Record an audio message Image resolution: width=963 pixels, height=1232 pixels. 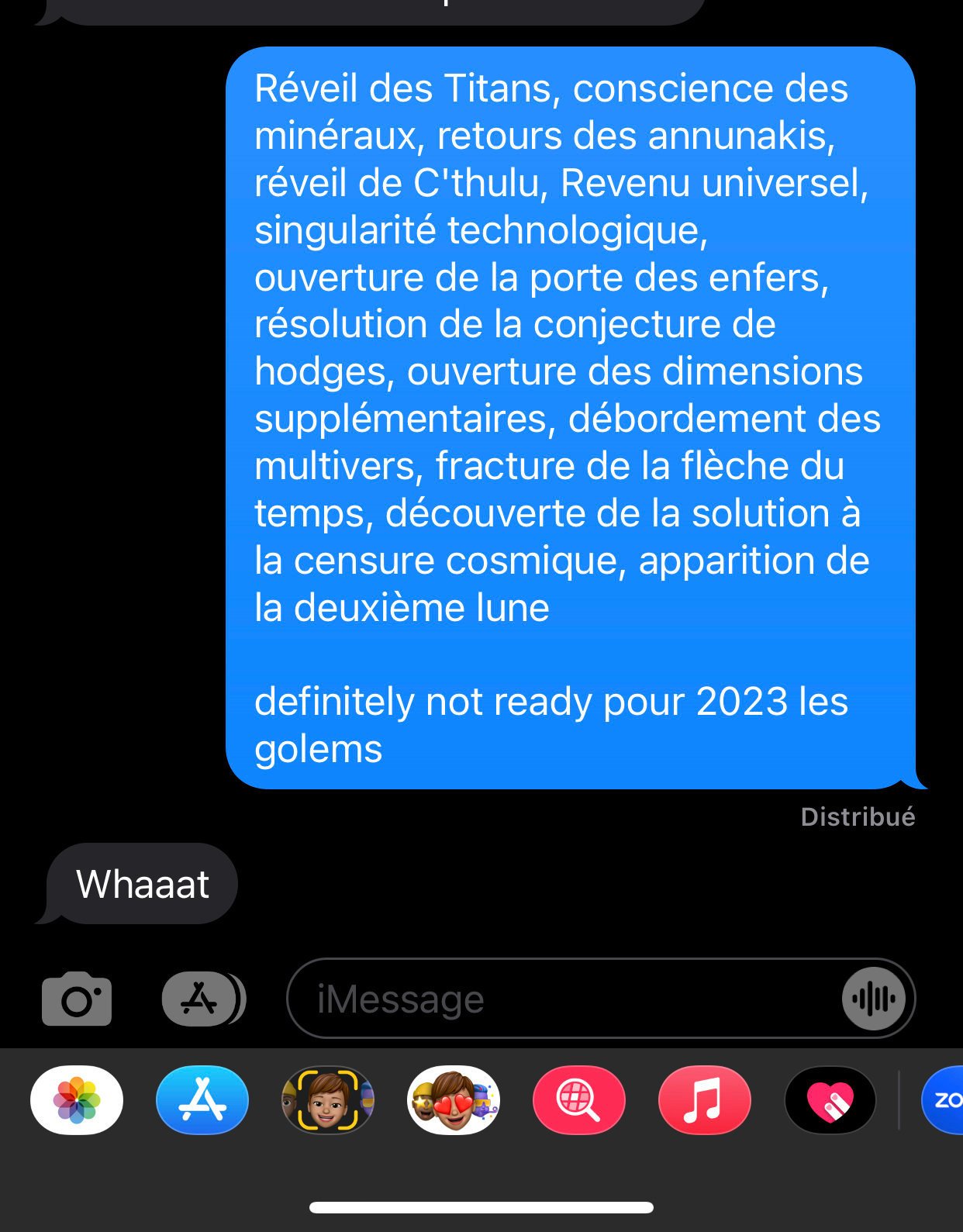click(873, 999)
